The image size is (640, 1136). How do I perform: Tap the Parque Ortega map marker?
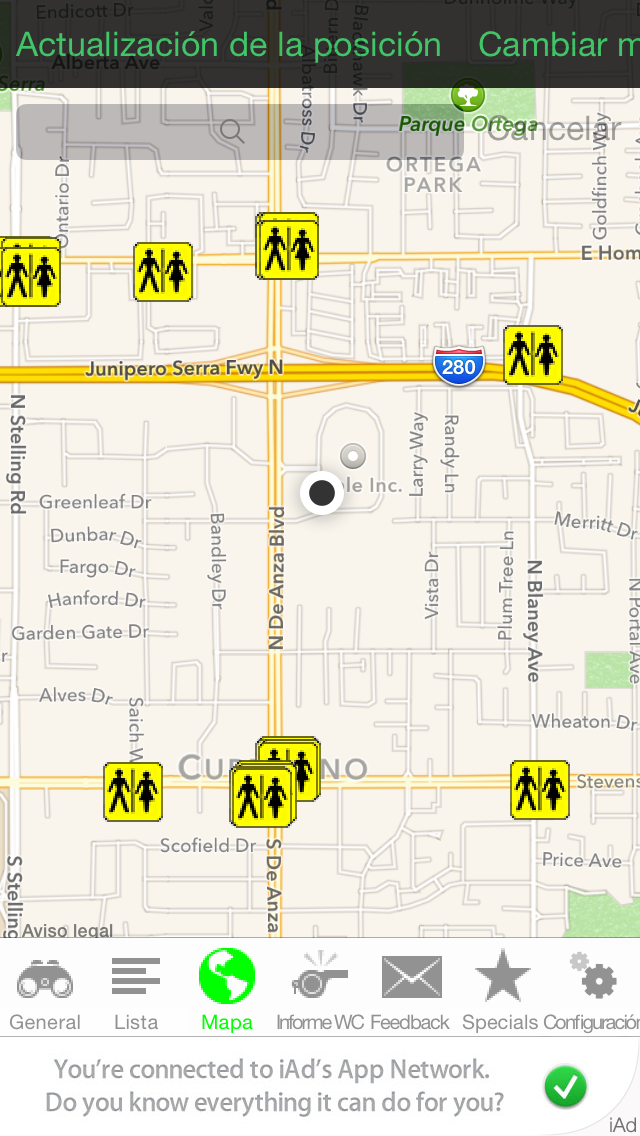[467, 98]
